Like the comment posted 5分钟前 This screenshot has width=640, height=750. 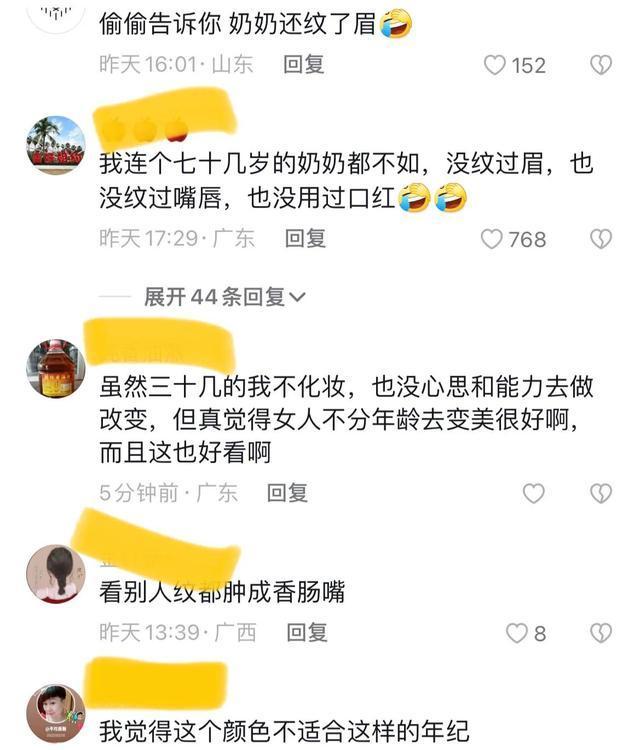click(534, 493)
